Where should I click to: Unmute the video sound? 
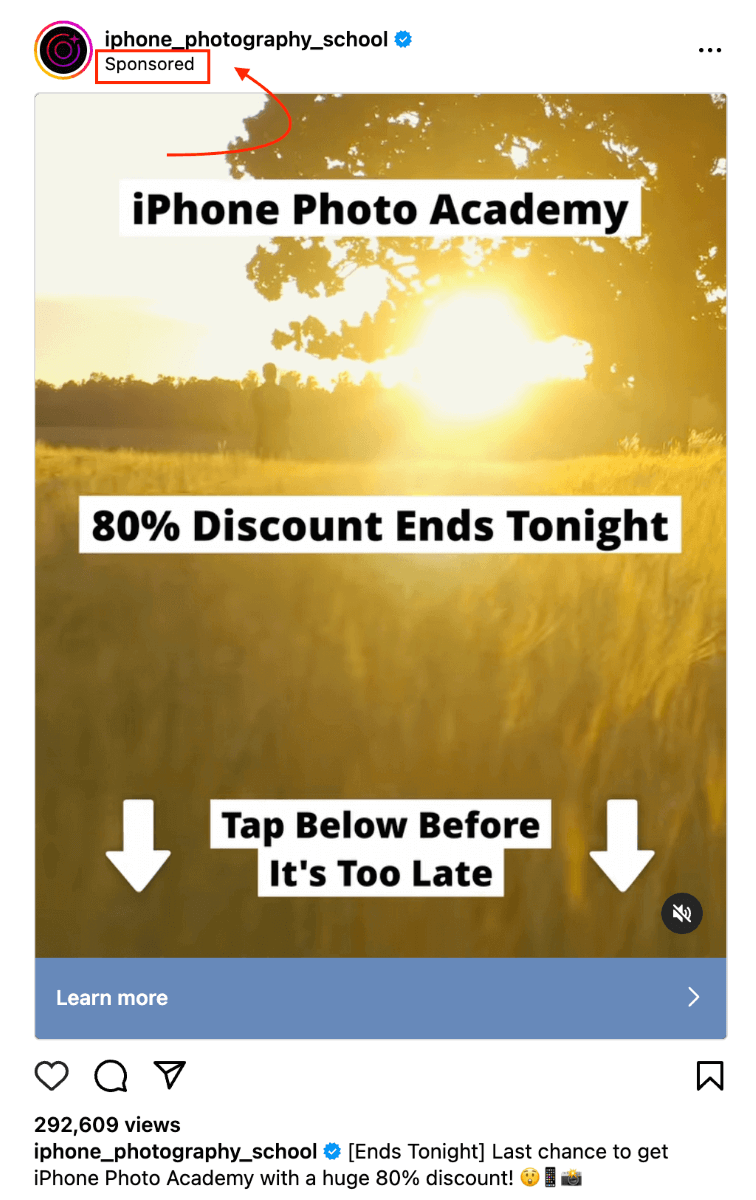click(682, 913)
